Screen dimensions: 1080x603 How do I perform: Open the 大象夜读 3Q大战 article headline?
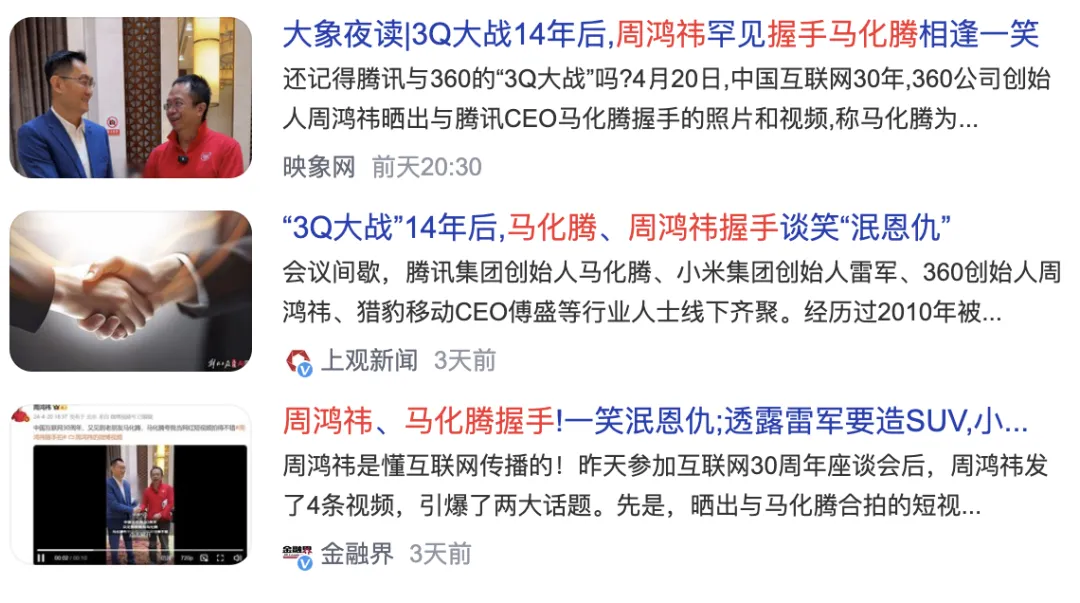[660, 36]
